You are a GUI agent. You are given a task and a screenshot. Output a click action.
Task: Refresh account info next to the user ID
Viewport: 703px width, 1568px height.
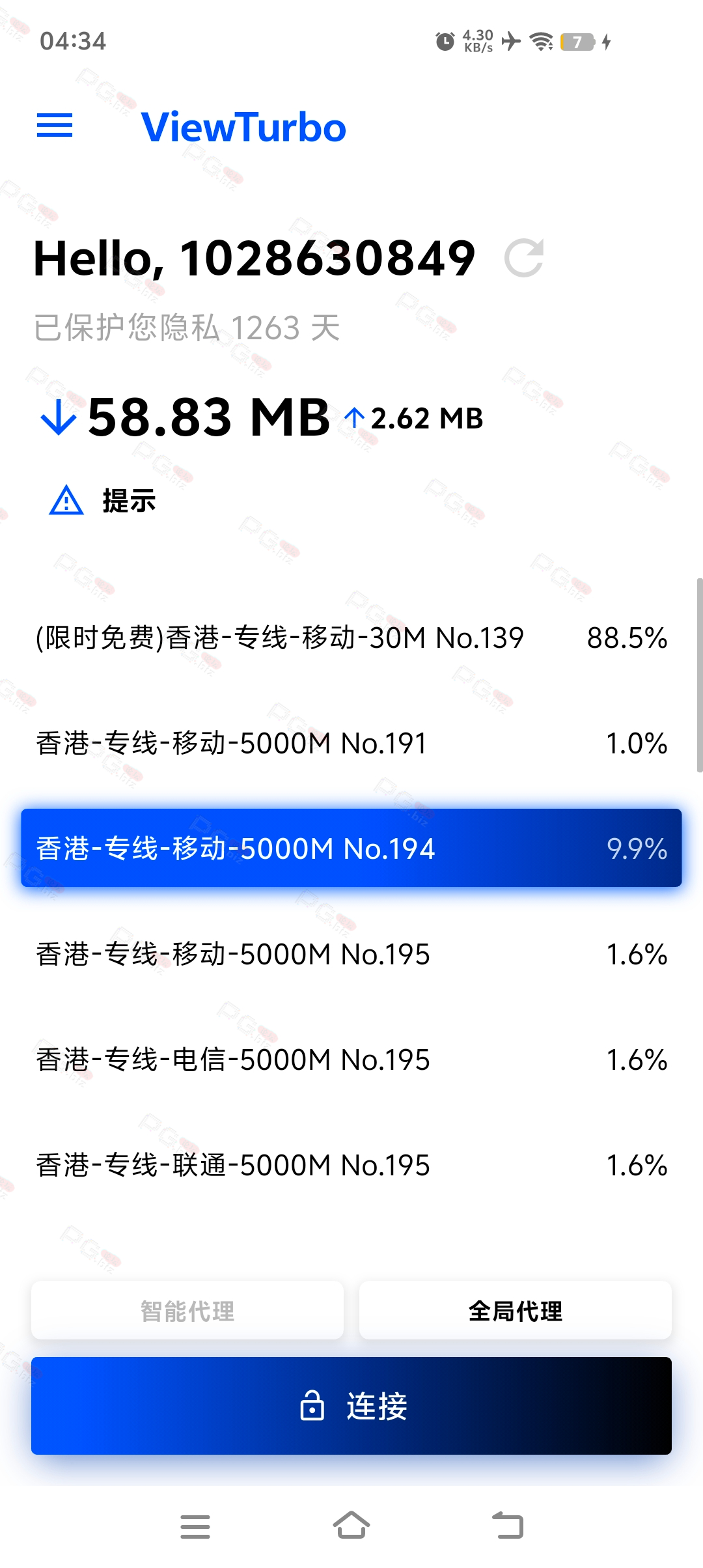[524, 258]
